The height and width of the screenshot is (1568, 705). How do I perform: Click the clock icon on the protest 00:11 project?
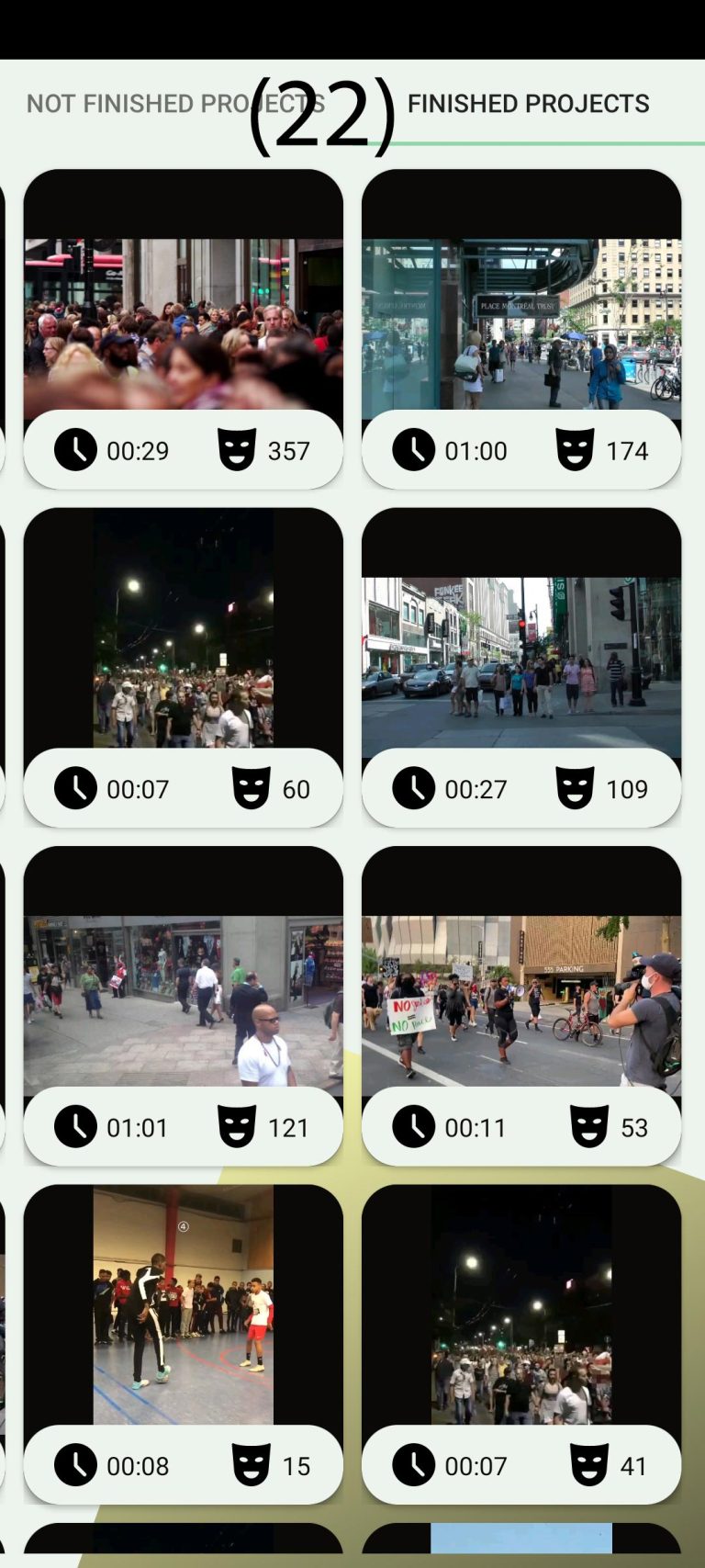tap(415, 1127)
